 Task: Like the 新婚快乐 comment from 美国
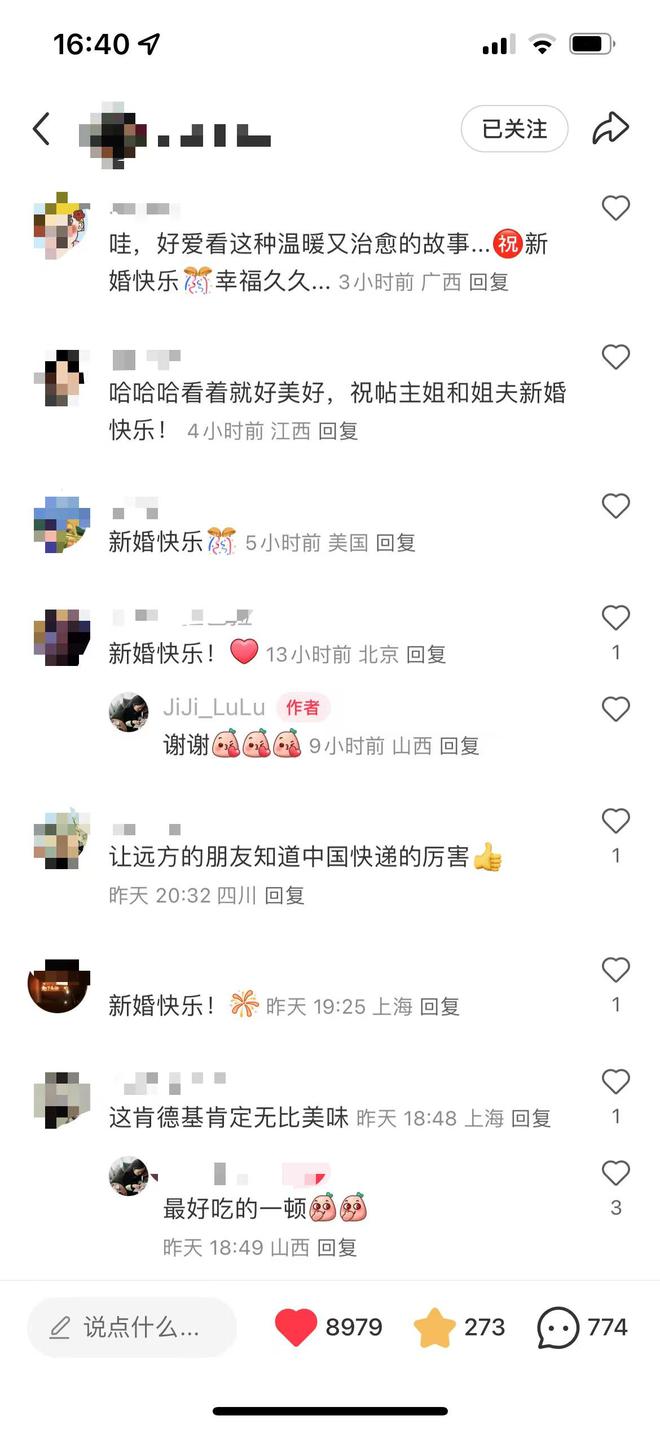615,506
